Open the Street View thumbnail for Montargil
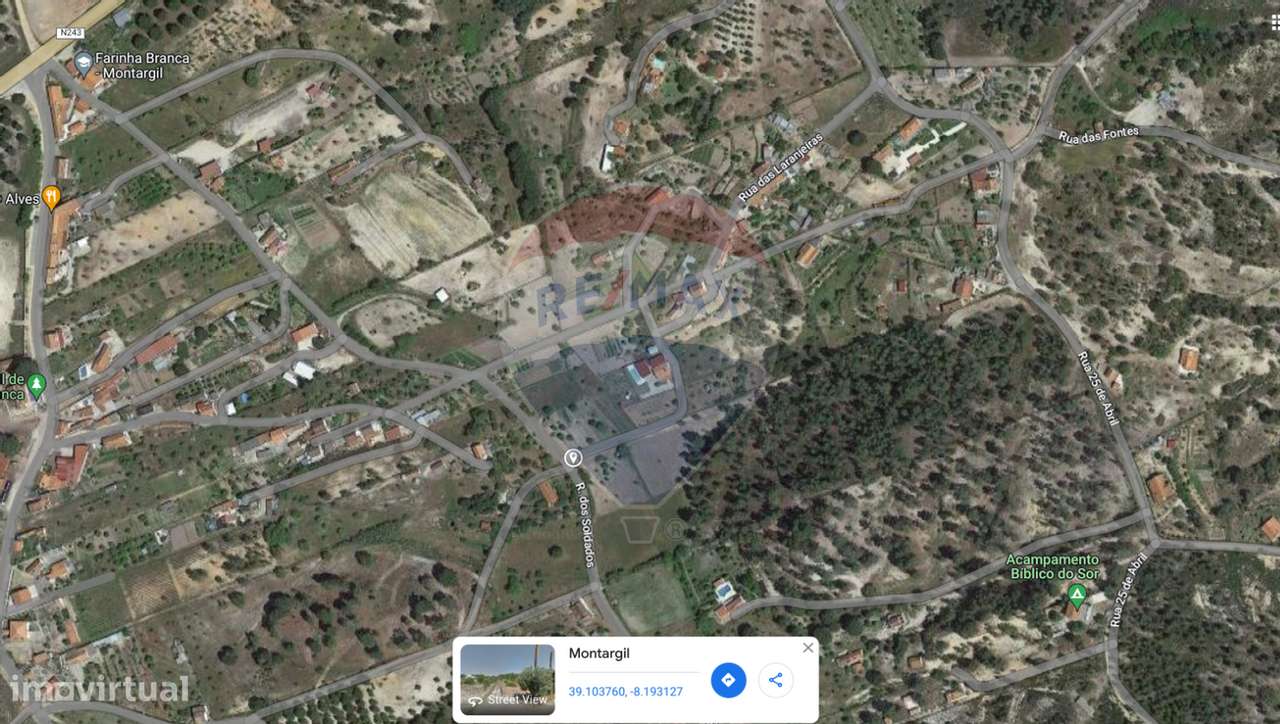The width and height of the screenshot is (1280, 724). click(x=507, y=679)
